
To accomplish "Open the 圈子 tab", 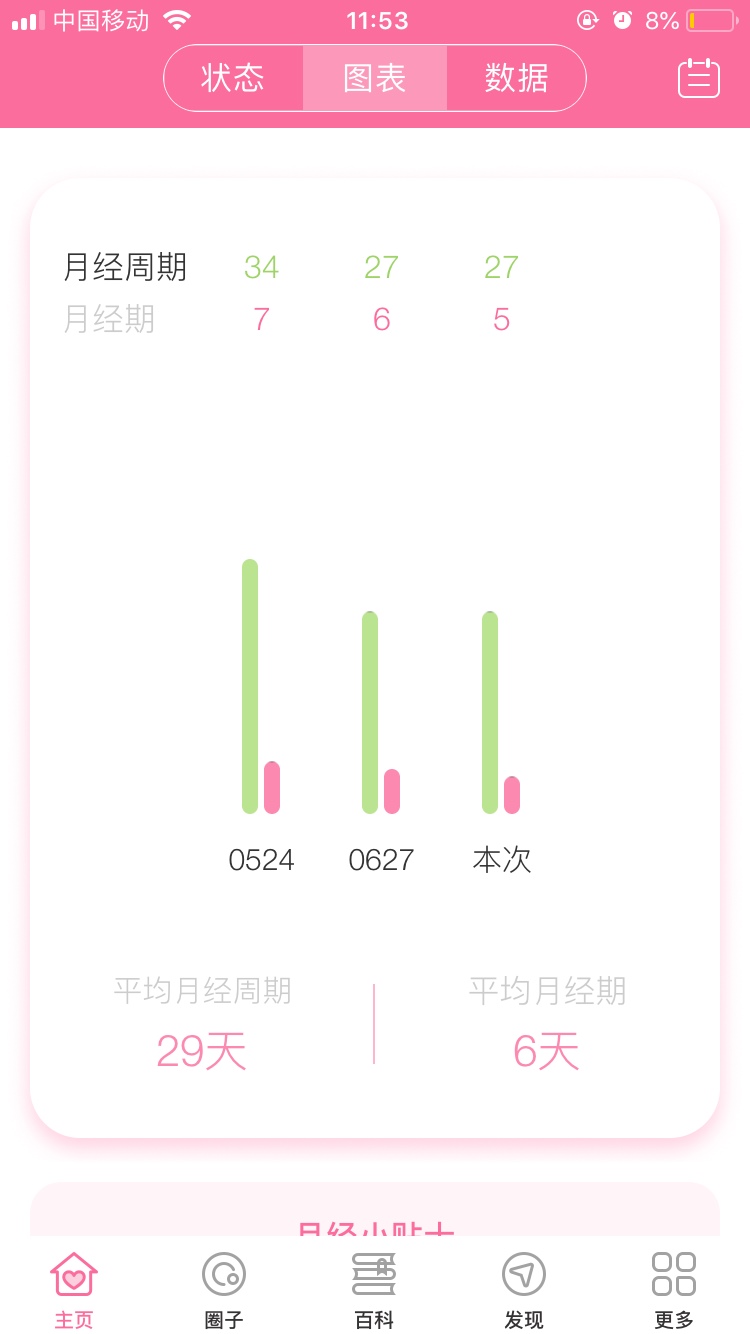I will pyautogui.click(x=224, y=1289).
